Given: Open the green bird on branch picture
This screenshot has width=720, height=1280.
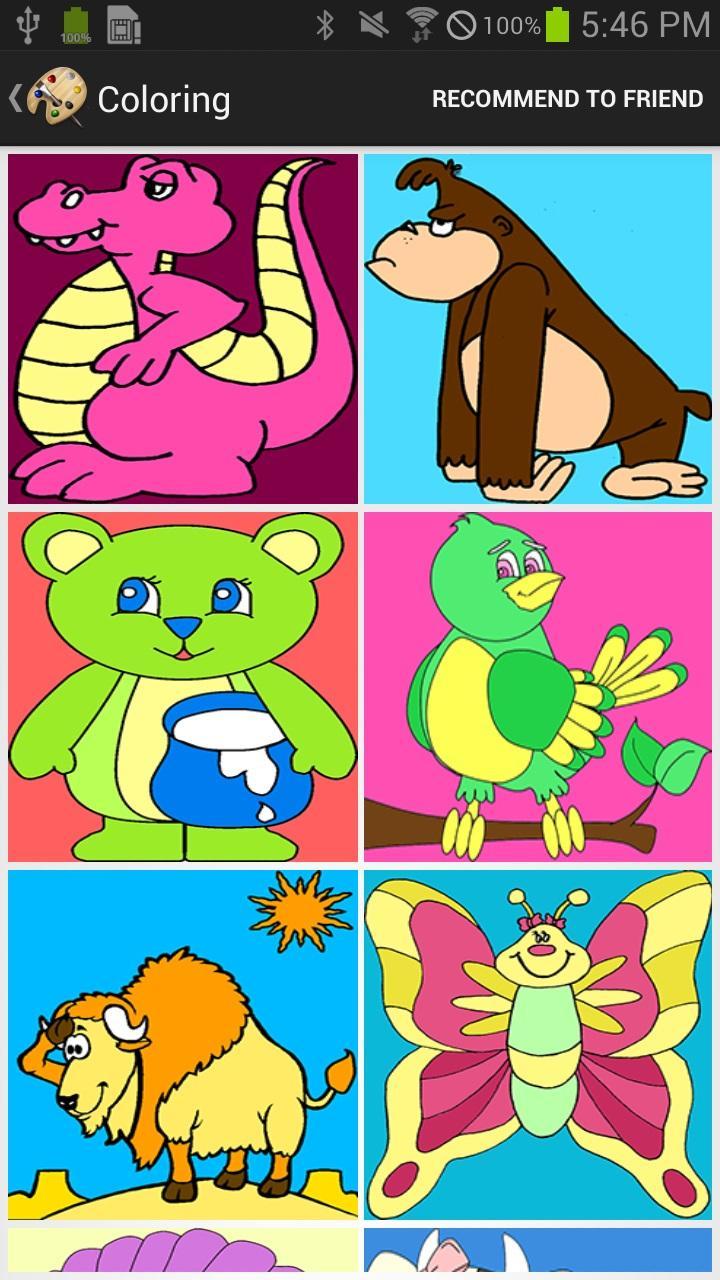Looking at the screenshot, I should pyautogui.click(x=538, y=687).
